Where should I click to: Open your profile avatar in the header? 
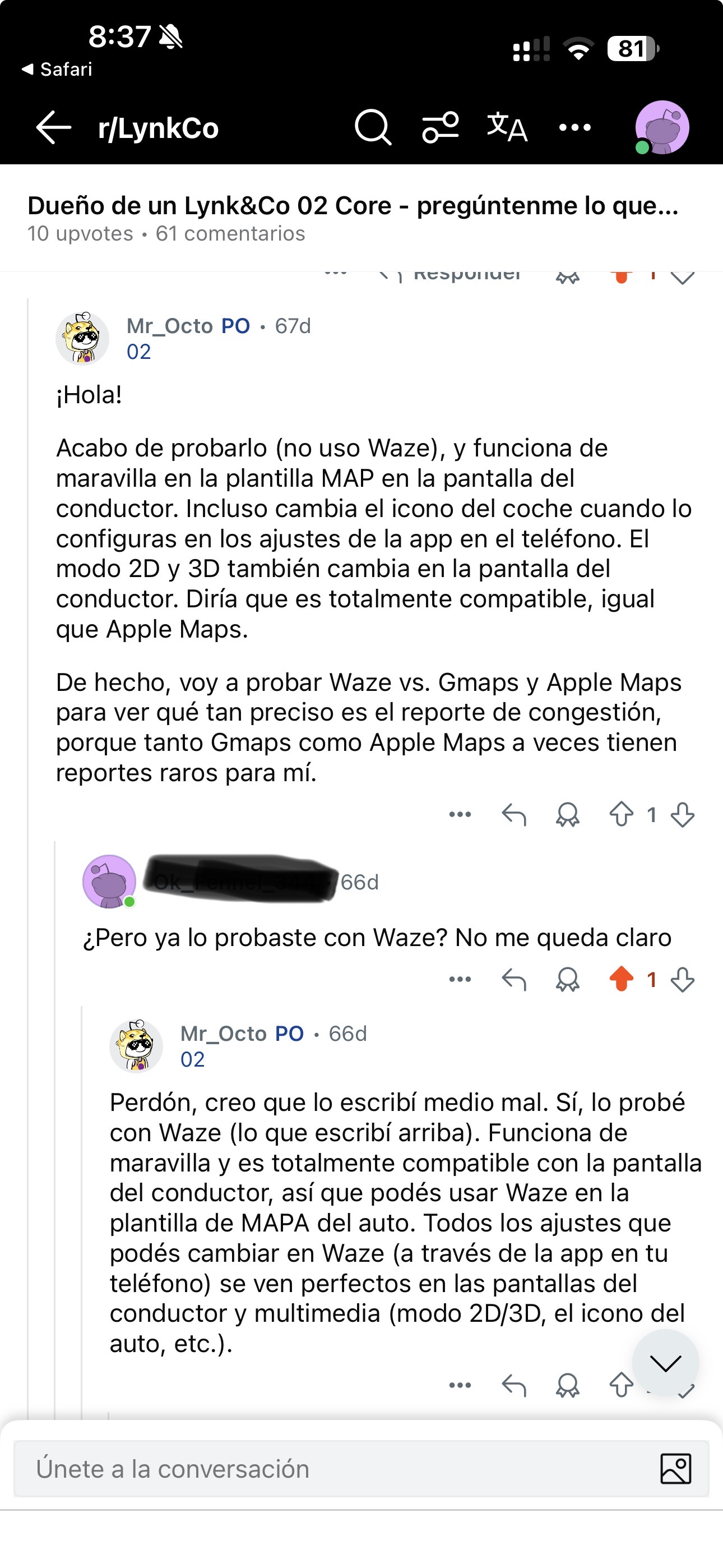point(661,127)
